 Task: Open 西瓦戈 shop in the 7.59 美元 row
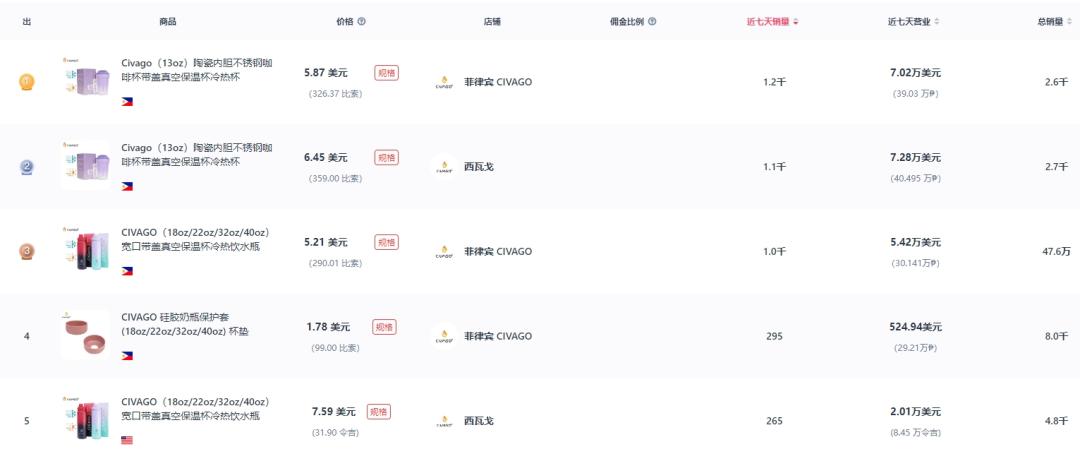(x=478, y=421)
